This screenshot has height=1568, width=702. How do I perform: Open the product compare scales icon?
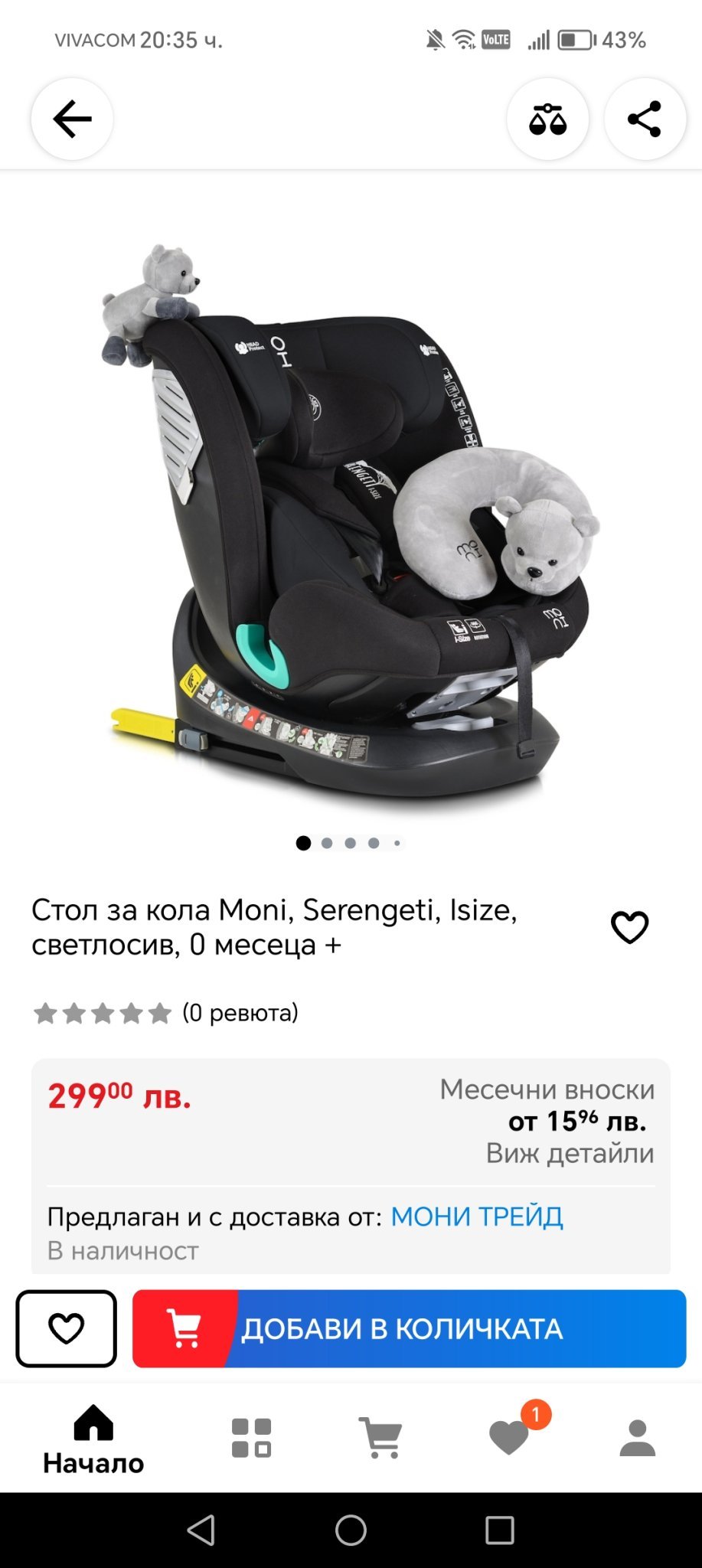(x=547, y=119)
